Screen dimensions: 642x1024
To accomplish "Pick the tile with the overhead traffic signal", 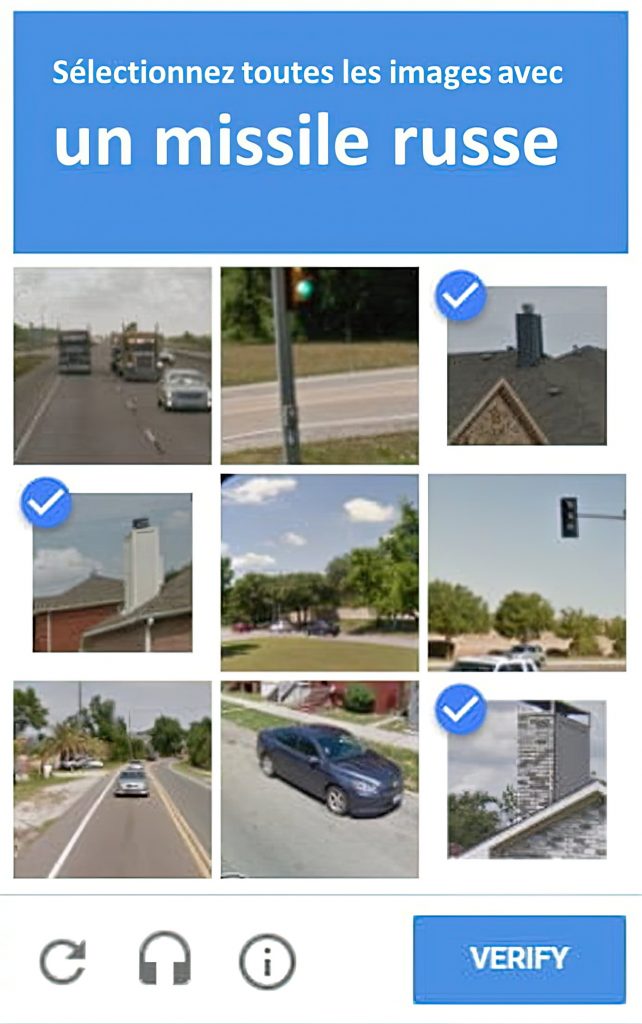I will click(x=526, y=572).
